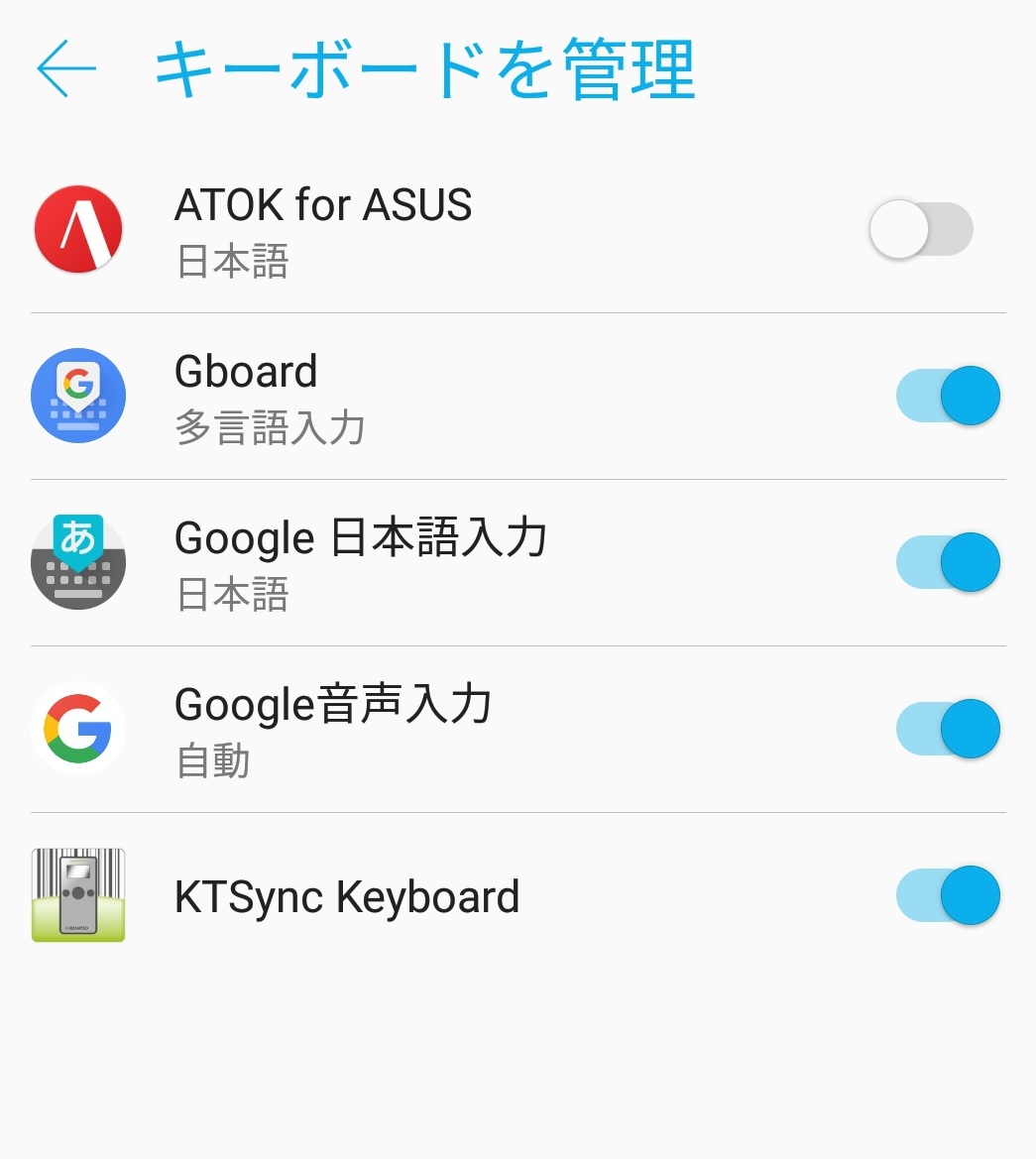Turn off Google 日本語入力
The height and width of the screenshot is (1159, 1036).
pos(947,561)
